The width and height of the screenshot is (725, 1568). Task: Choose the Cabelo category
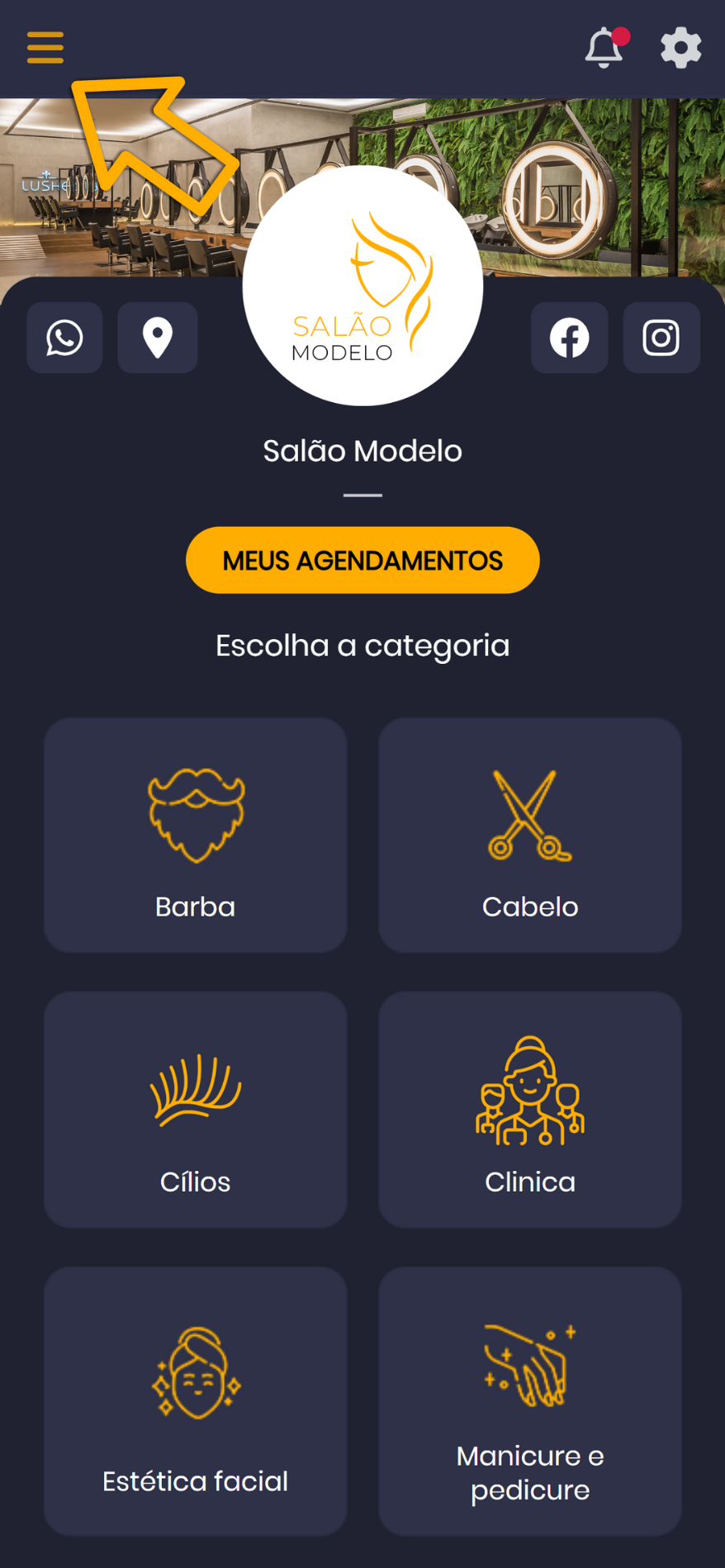530,835
